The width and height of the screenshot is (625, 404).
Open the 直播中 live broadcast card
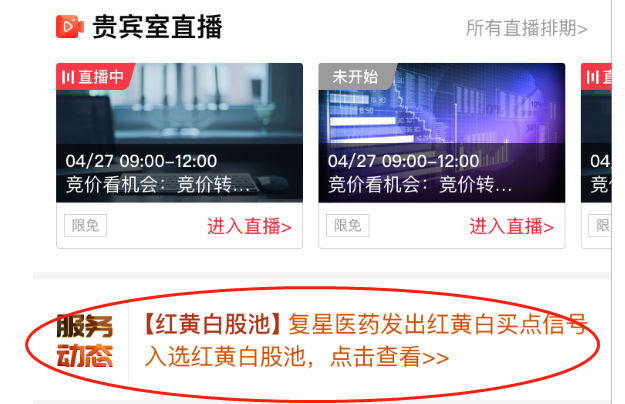(x=180, y=132)
